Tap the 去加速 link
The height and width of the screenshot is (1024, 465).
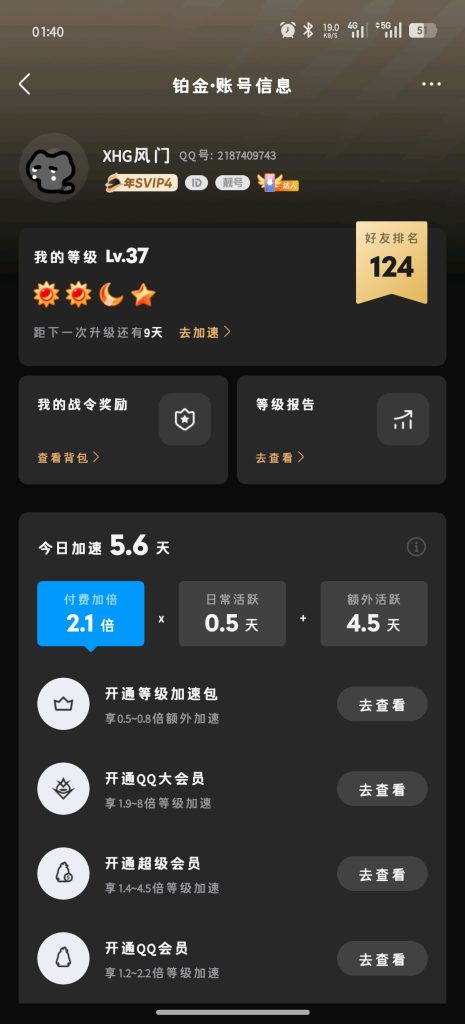point(205,332)
